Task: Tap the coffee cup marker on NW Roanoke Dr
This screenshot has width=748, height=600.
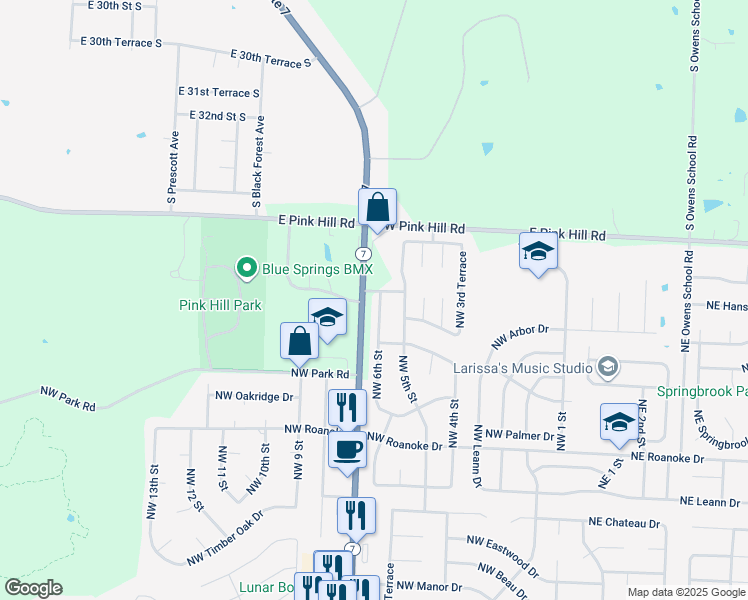Action: pos(348,449)
